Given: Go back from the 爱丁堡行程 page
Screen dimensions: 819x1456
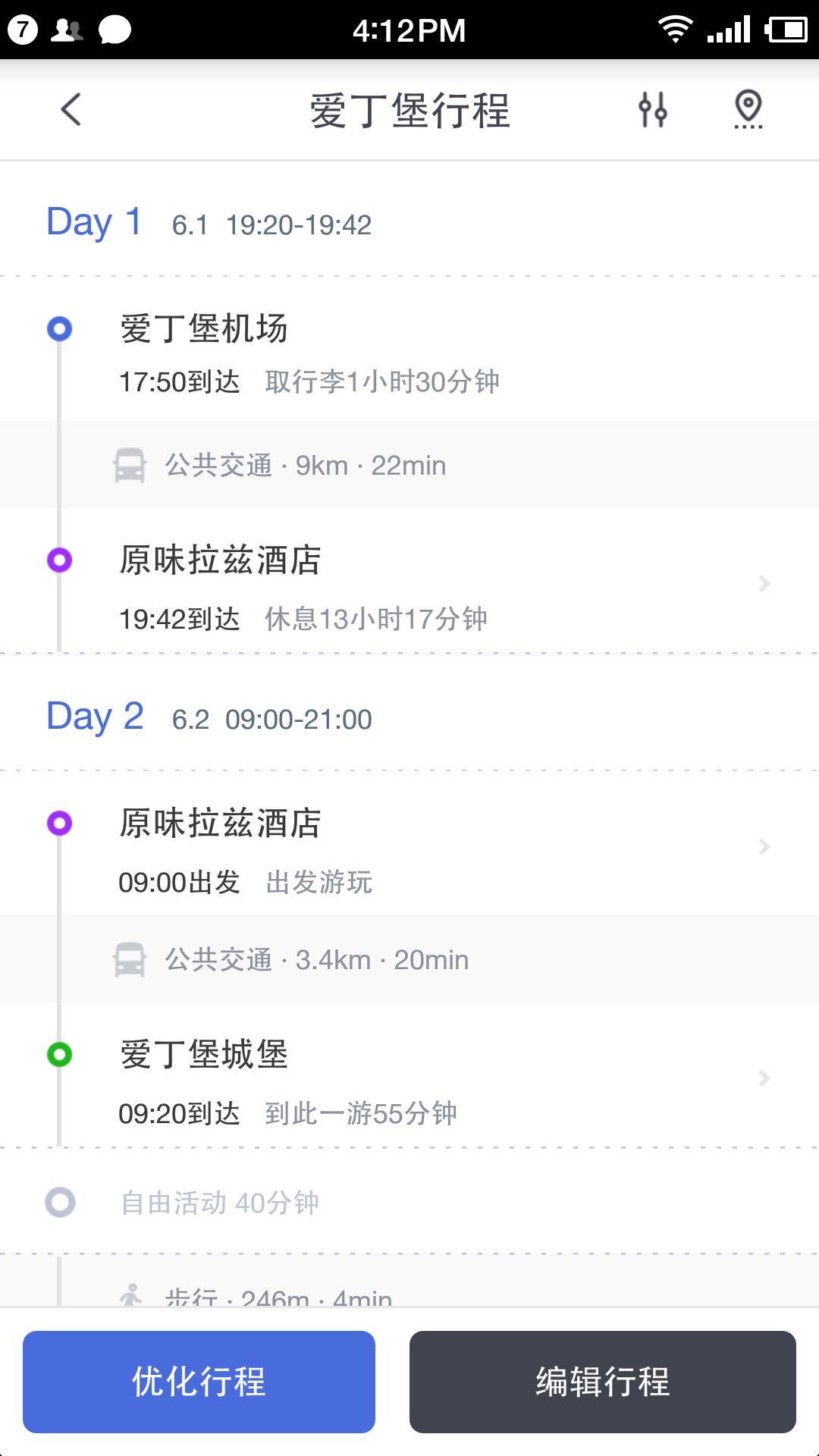Looking at the screenshot, I should coord(71,110).
